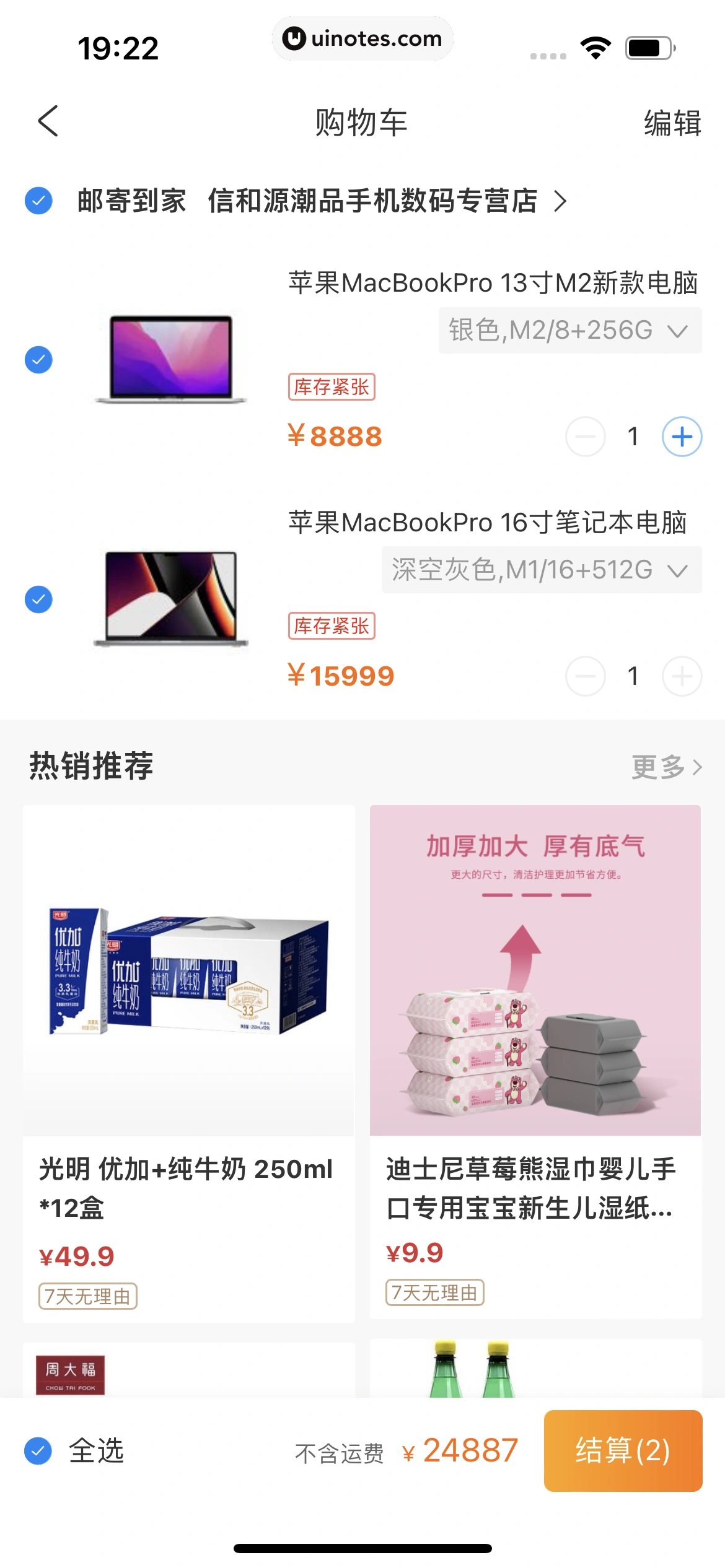Uncheck the 信和源潮品手机数码专营店 store checkbox
This screenshot has width=725, height=1568.
(x=38, y=201)
